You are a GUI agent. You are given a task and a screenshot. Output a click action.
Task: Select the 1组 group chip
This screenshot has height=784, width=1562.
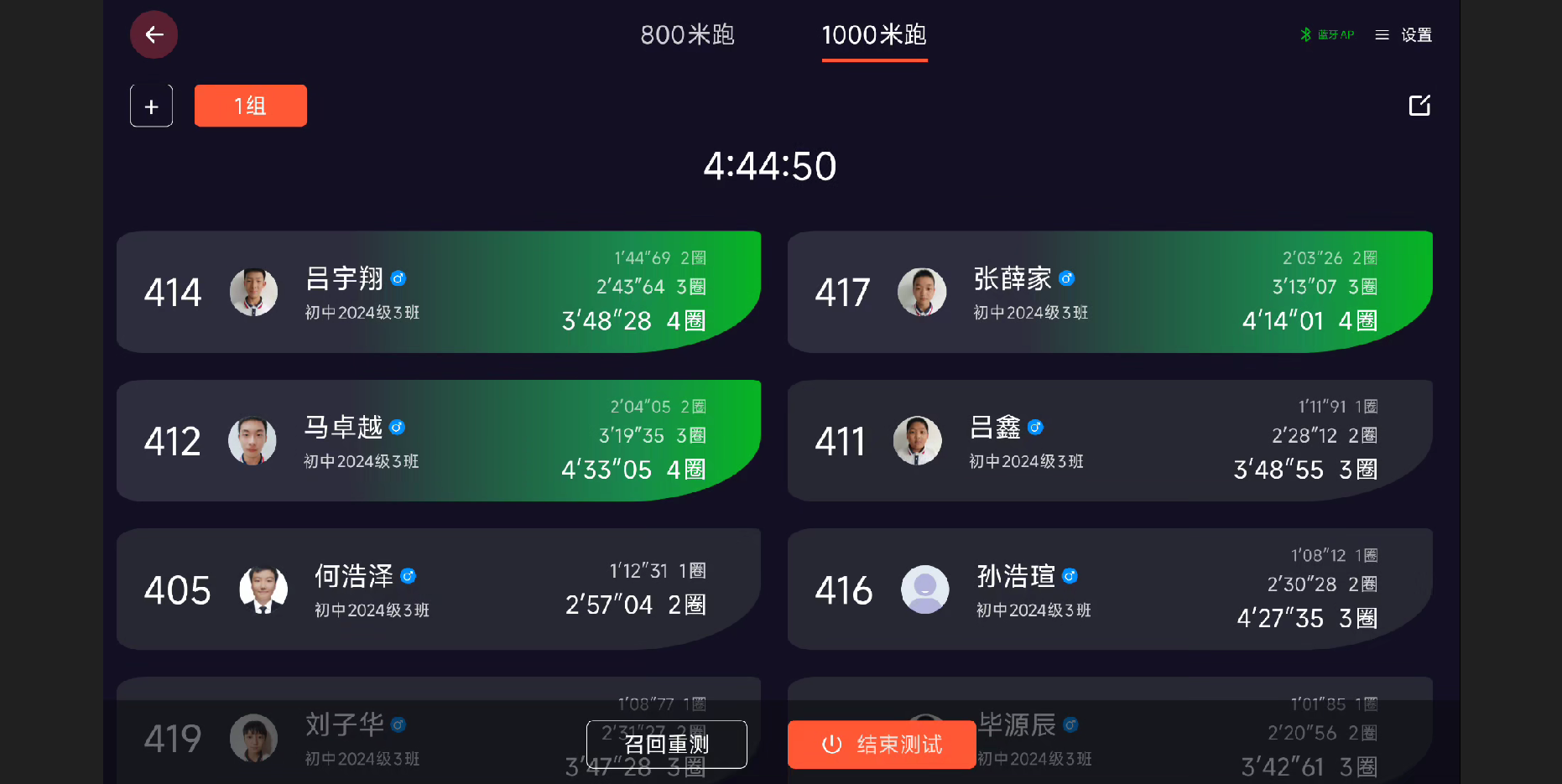click(x=250, y=106)
